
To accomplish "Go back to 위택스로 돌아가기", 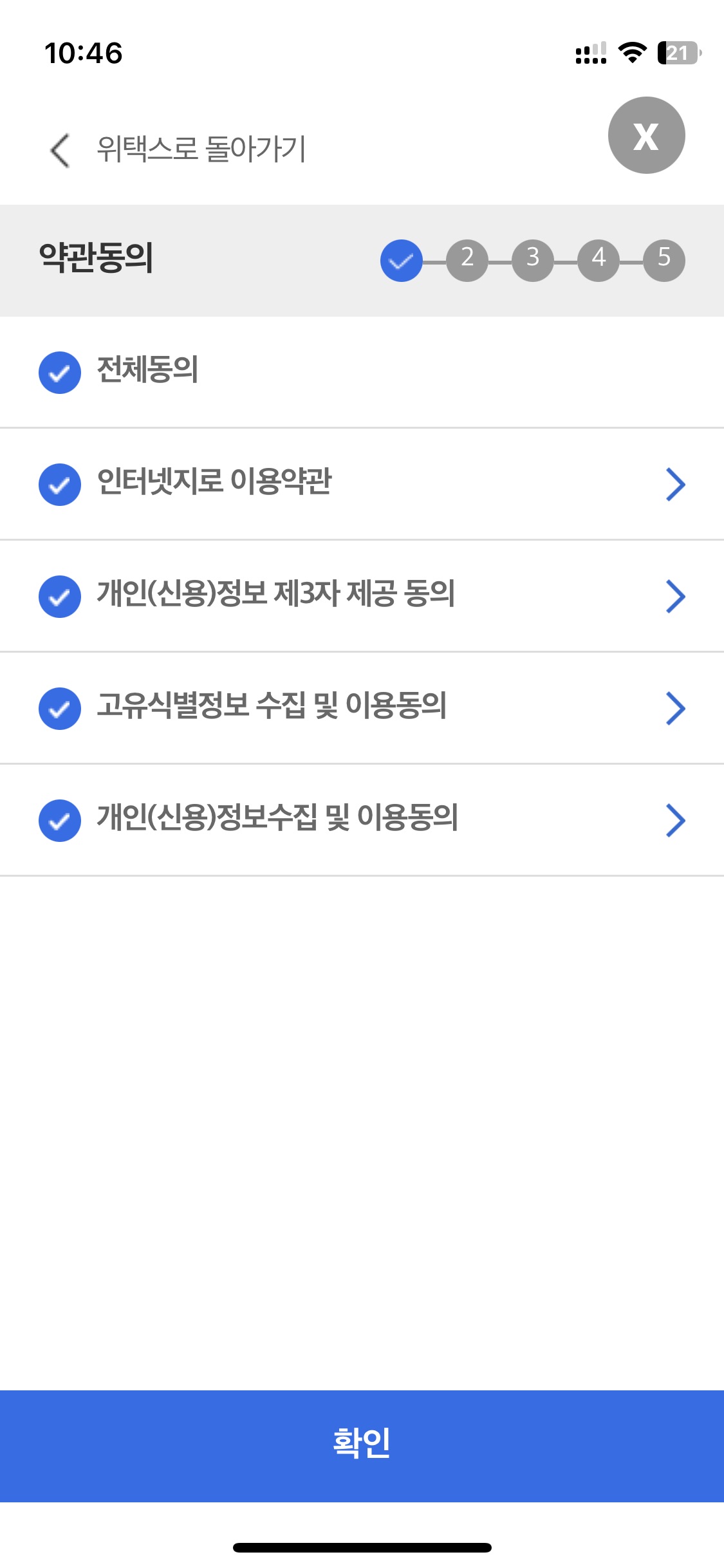I will pyautogui.click(x=177, y=149).
